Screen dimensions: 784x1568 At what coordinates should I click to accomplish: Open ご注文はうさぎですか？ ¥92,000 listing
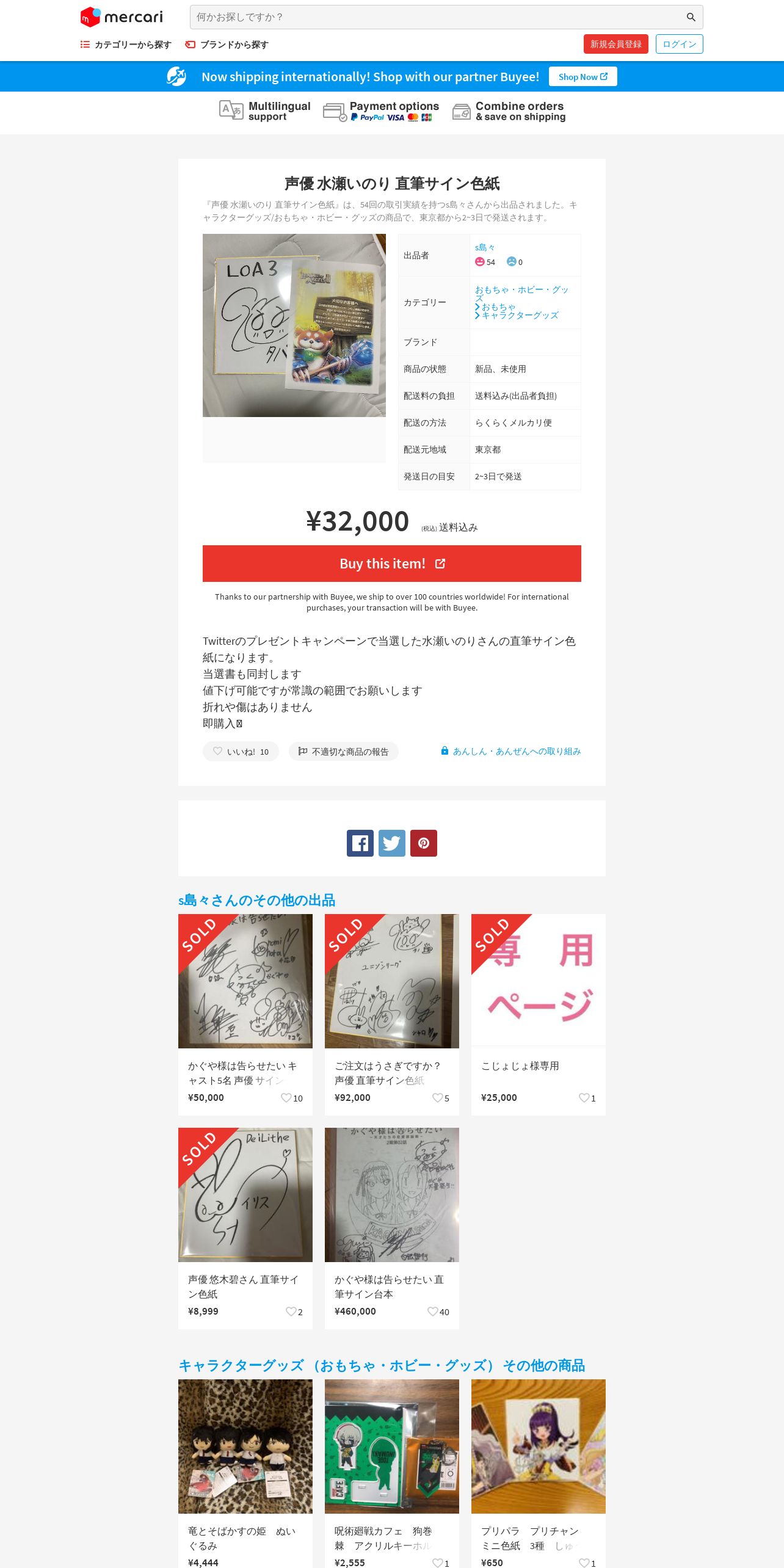pos(392,1014)
